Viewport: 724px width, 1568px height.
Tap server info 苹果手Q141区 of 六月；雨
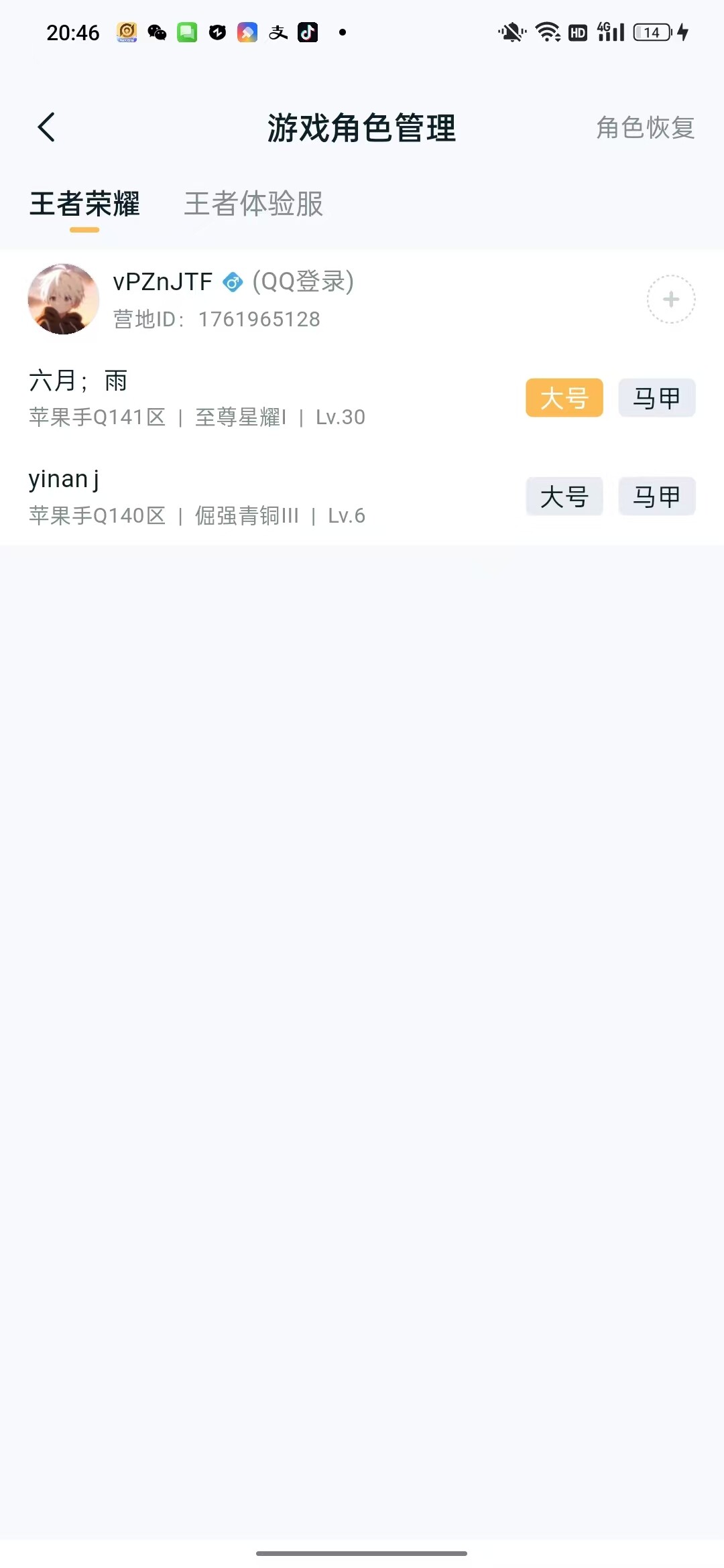click(x=99, y=416)
